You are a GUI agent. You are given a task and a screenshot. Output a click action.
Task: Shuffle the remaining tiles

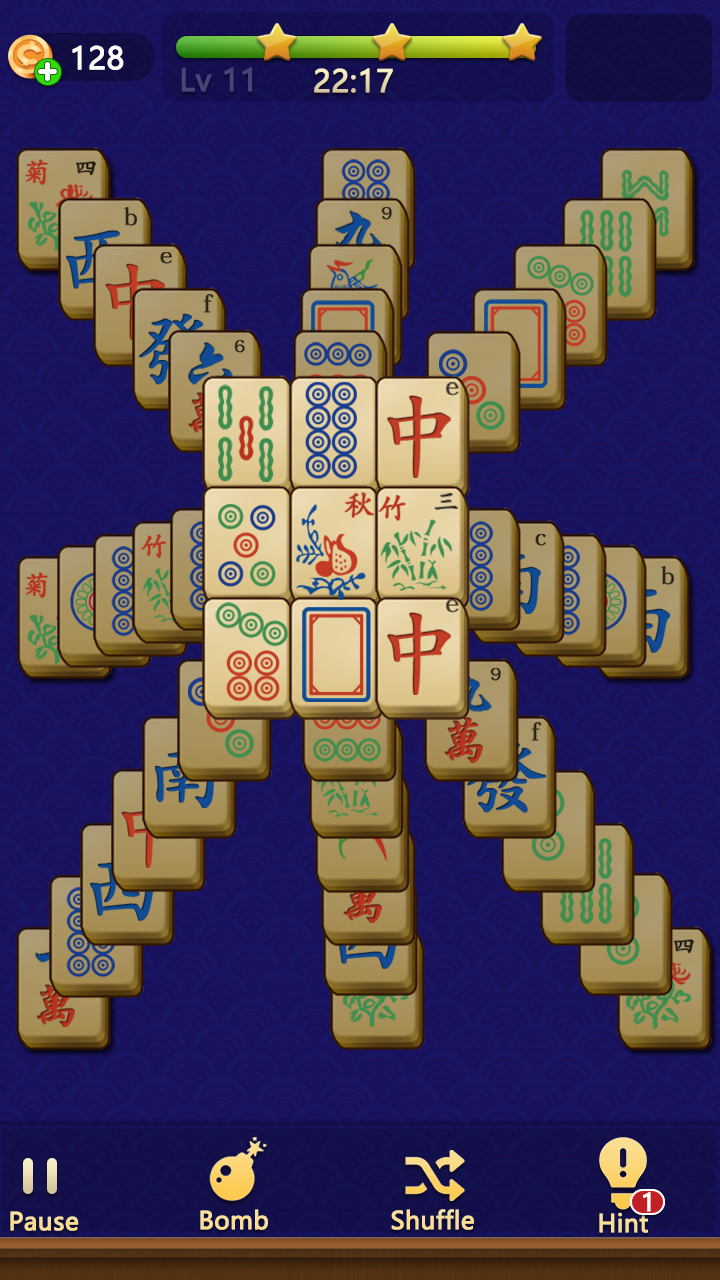pyautogui.click(x=432, y=1190)
